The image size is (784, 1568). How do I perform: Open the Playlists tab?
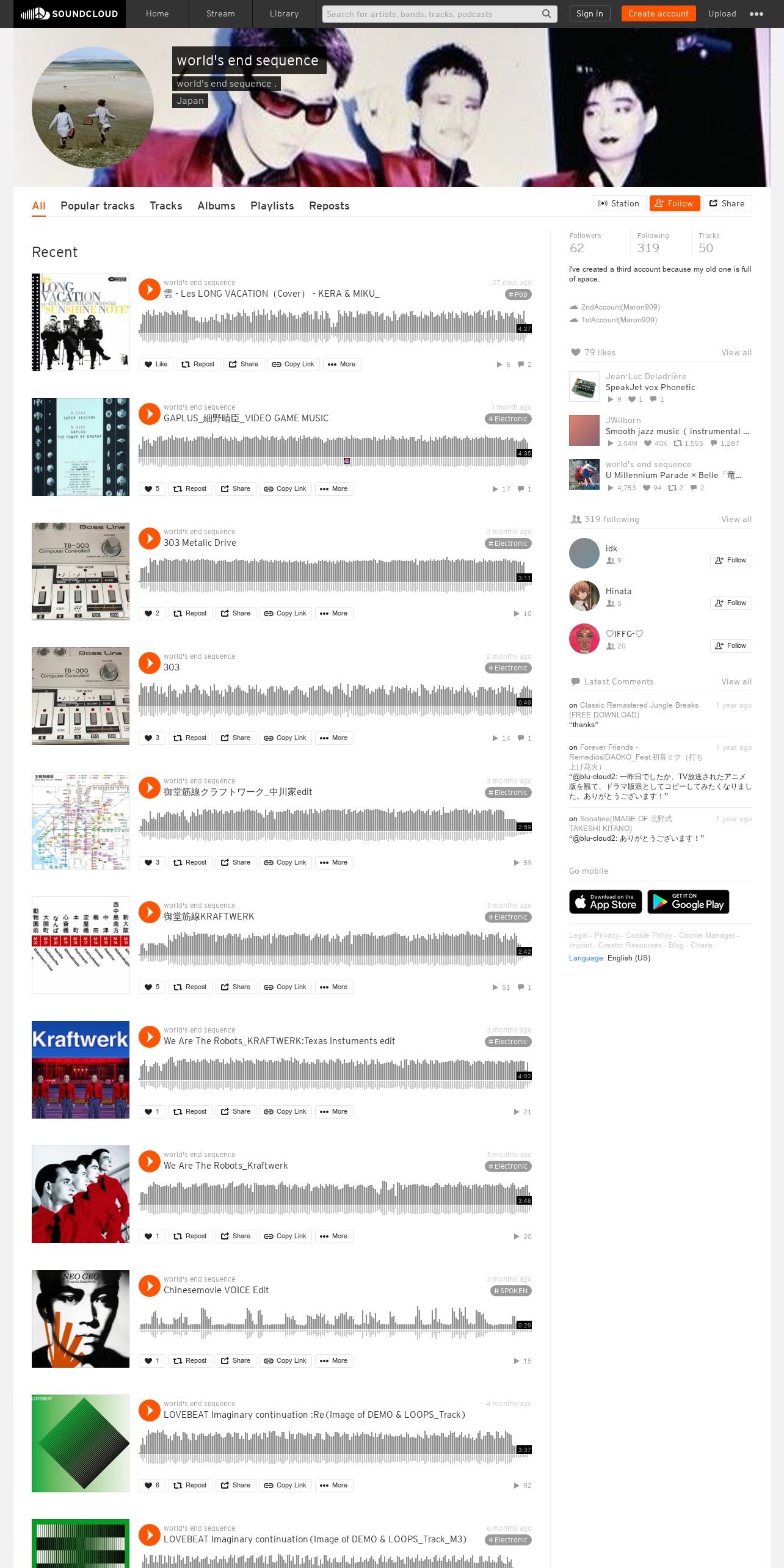click(272, 206)
